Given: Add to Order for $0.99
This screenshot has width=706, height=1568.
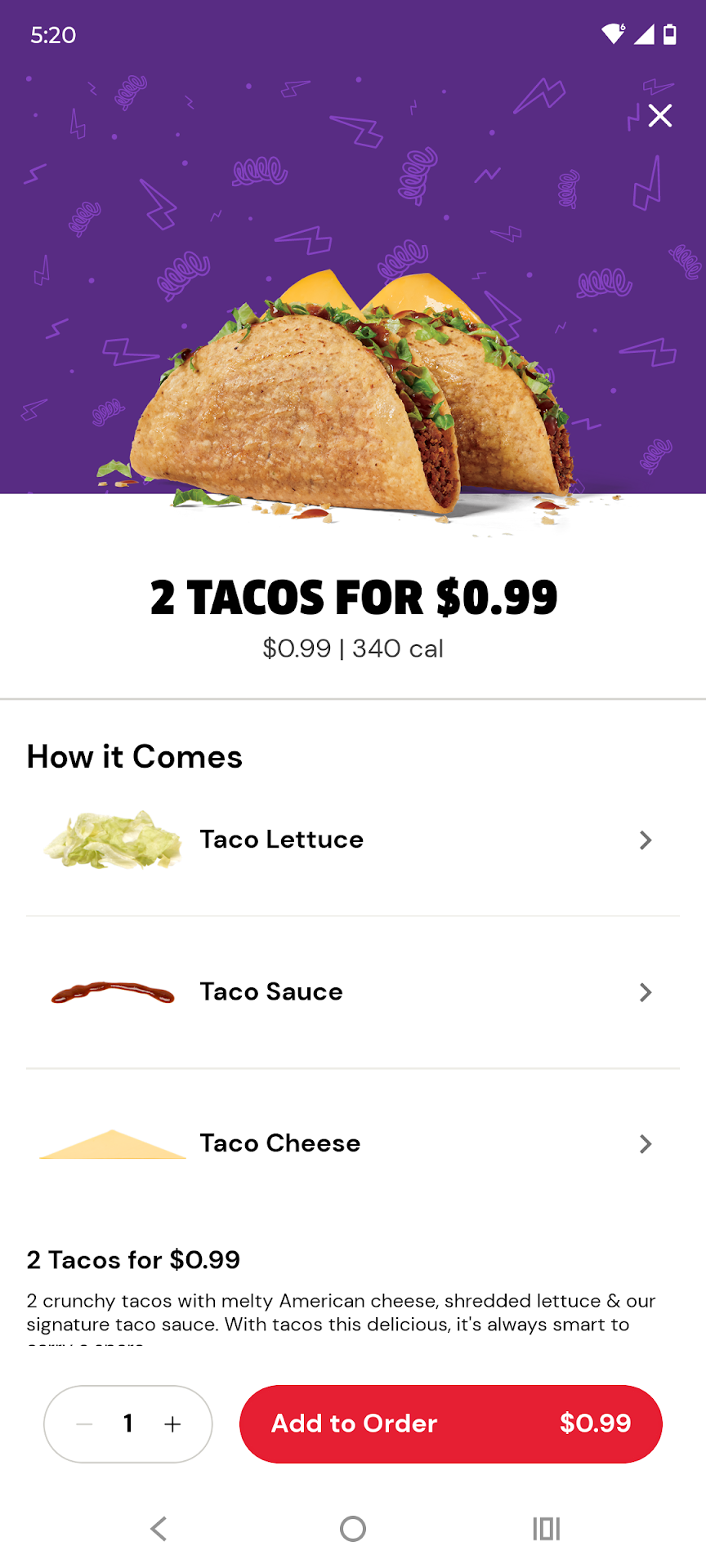Looking at the screenshot, I should pyautogui.click(x=450, y=1423).
